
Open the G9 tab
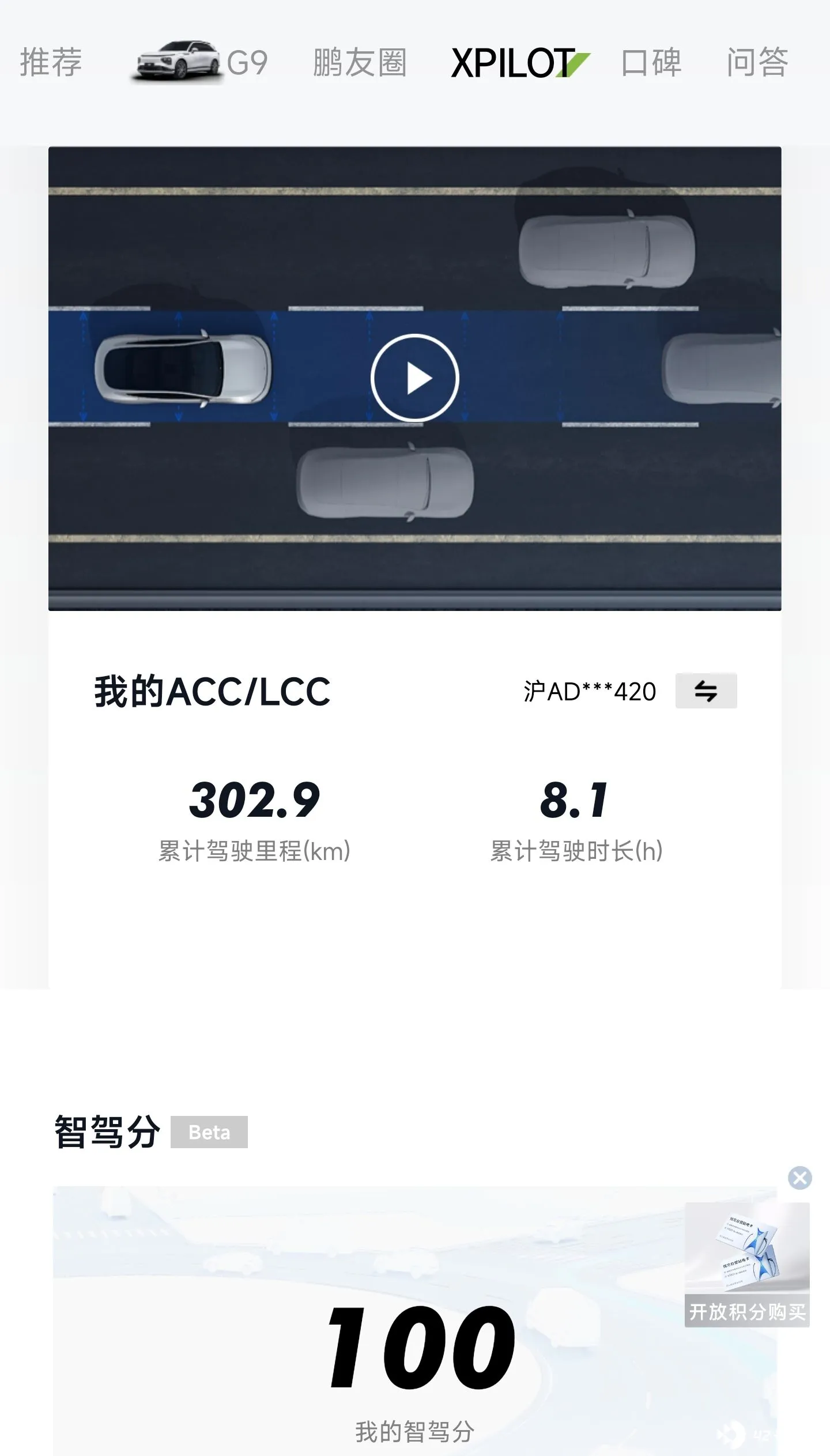tap(200, 62)
